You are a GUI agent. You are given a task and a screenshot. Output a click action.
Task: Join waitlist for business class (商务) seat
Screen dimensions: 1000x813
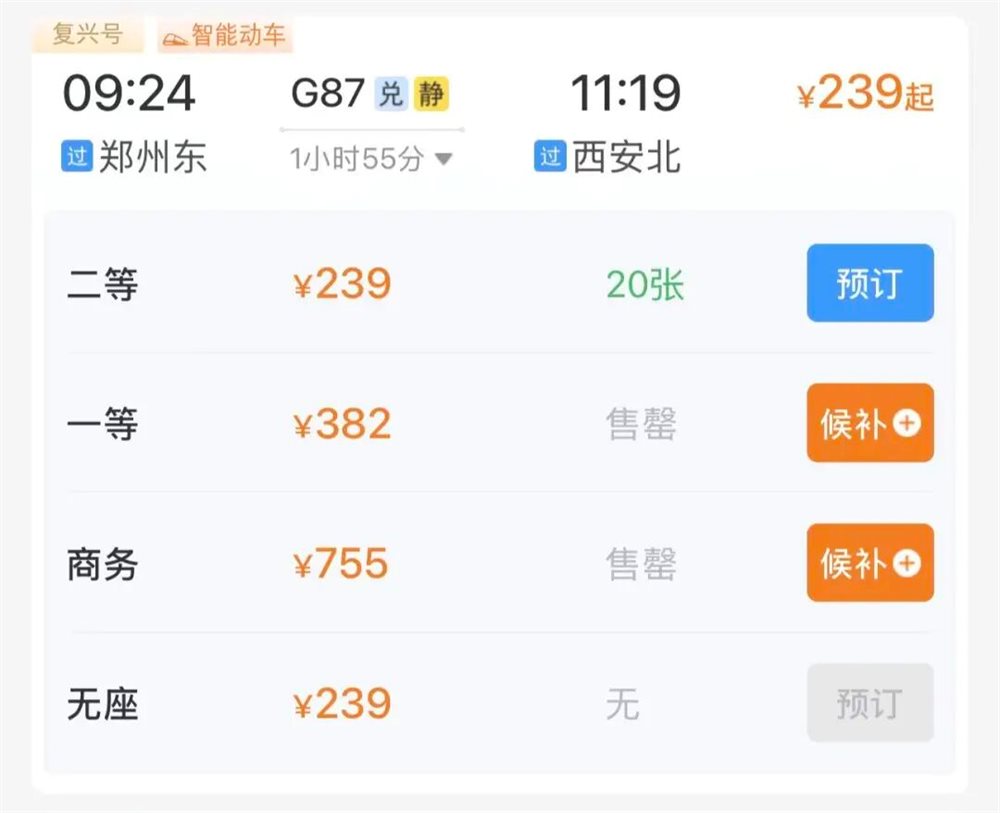(x=870, y=563)
